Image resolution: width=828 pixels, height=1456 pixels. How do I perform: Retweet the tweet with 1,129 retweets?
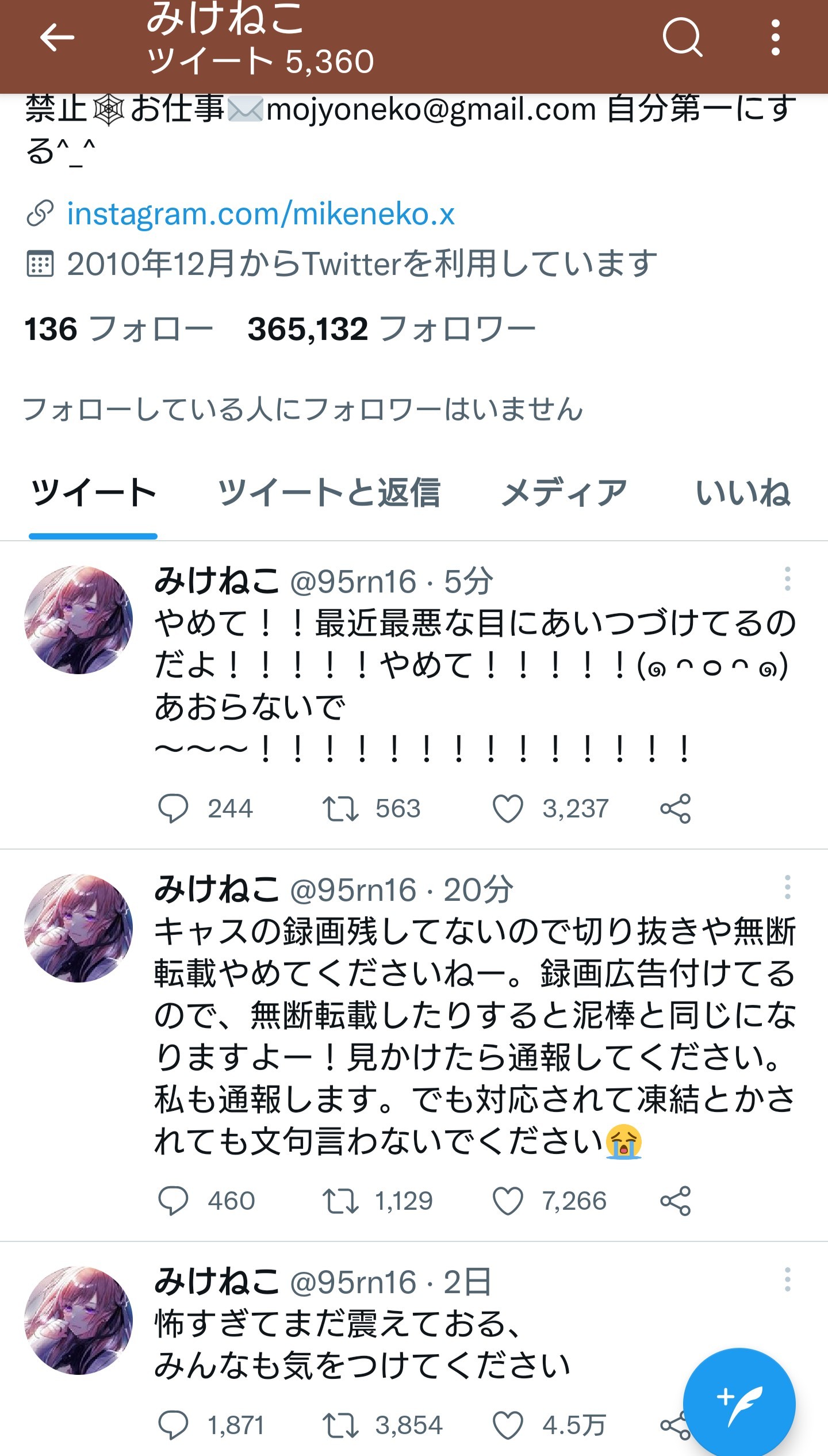[340, 1201]
